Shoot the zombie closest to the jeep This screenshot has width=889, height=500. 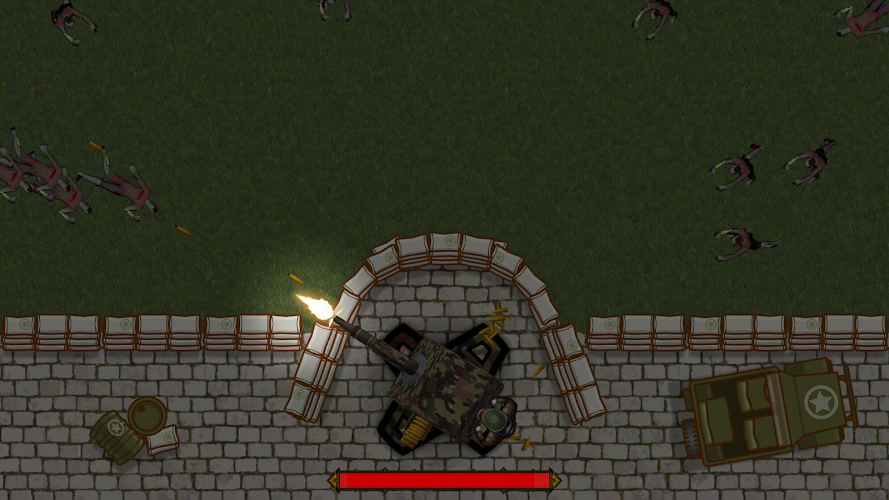point(741,242)
